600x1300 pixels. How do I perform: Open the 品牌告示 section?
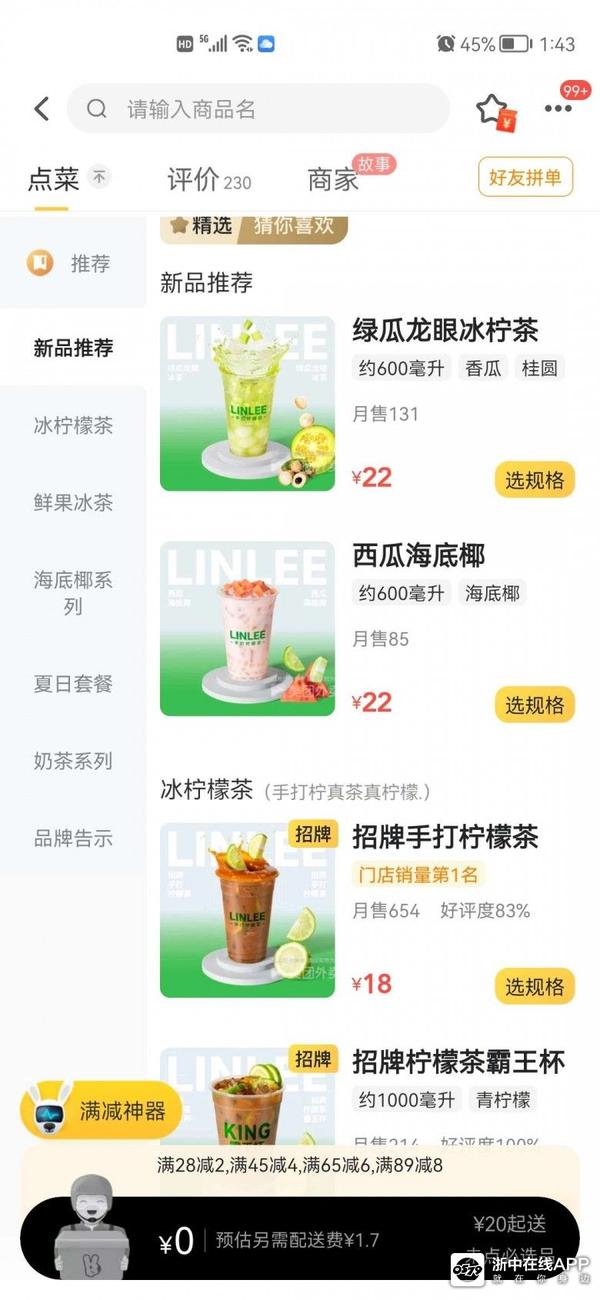point(73,839)
